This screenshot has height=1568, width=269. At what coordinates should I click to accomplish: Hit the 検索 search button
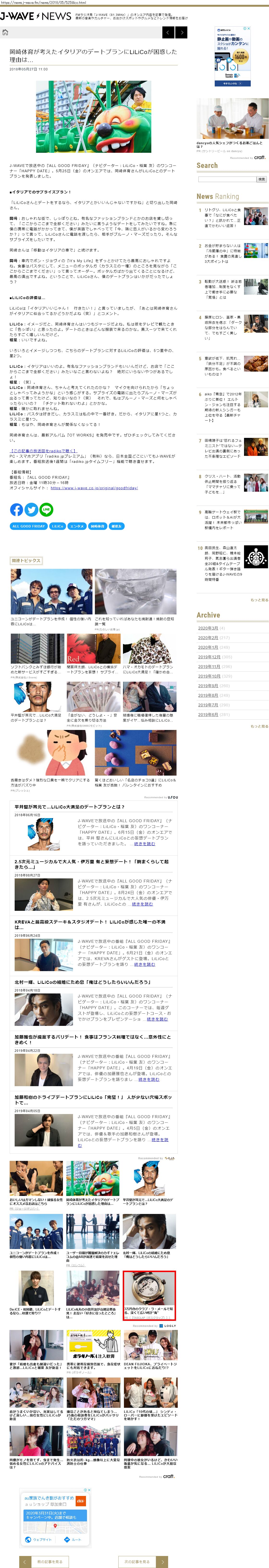point(262,179)
